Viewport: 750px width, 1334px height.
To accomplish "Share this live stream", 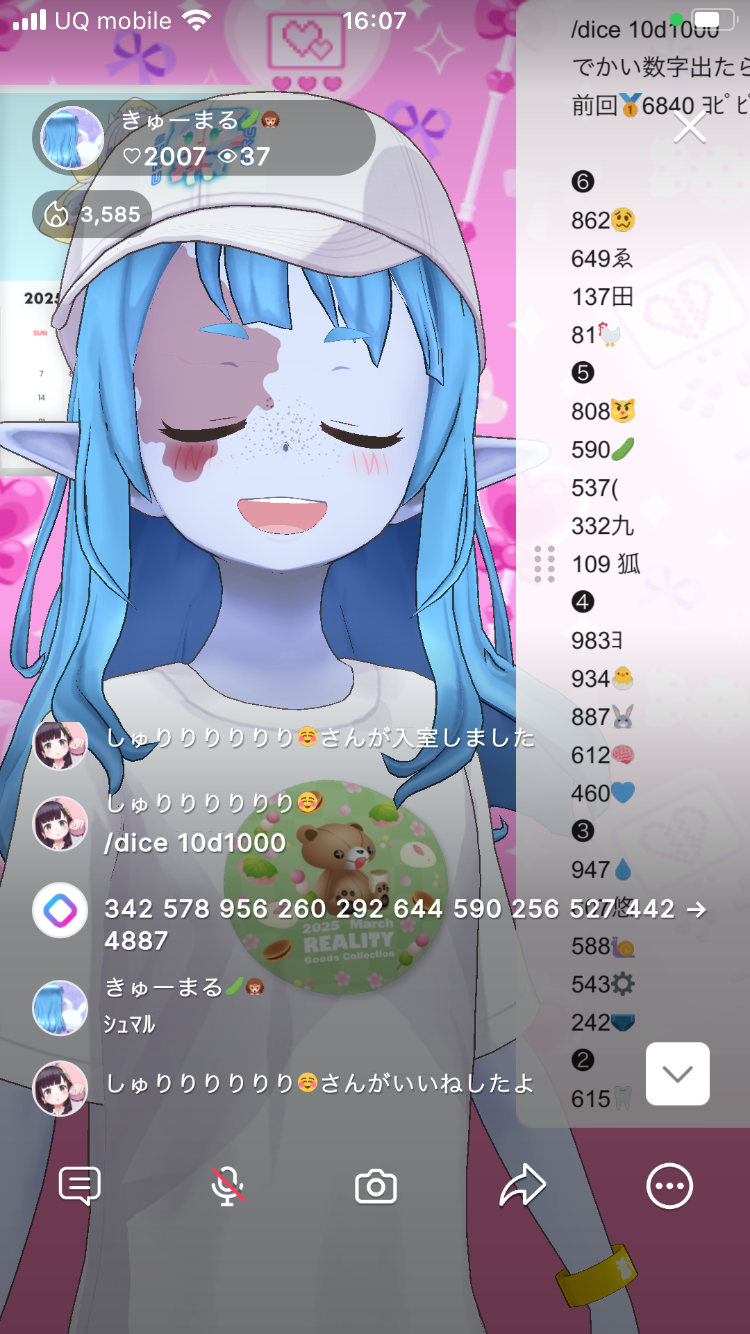I will [523, 1186].
